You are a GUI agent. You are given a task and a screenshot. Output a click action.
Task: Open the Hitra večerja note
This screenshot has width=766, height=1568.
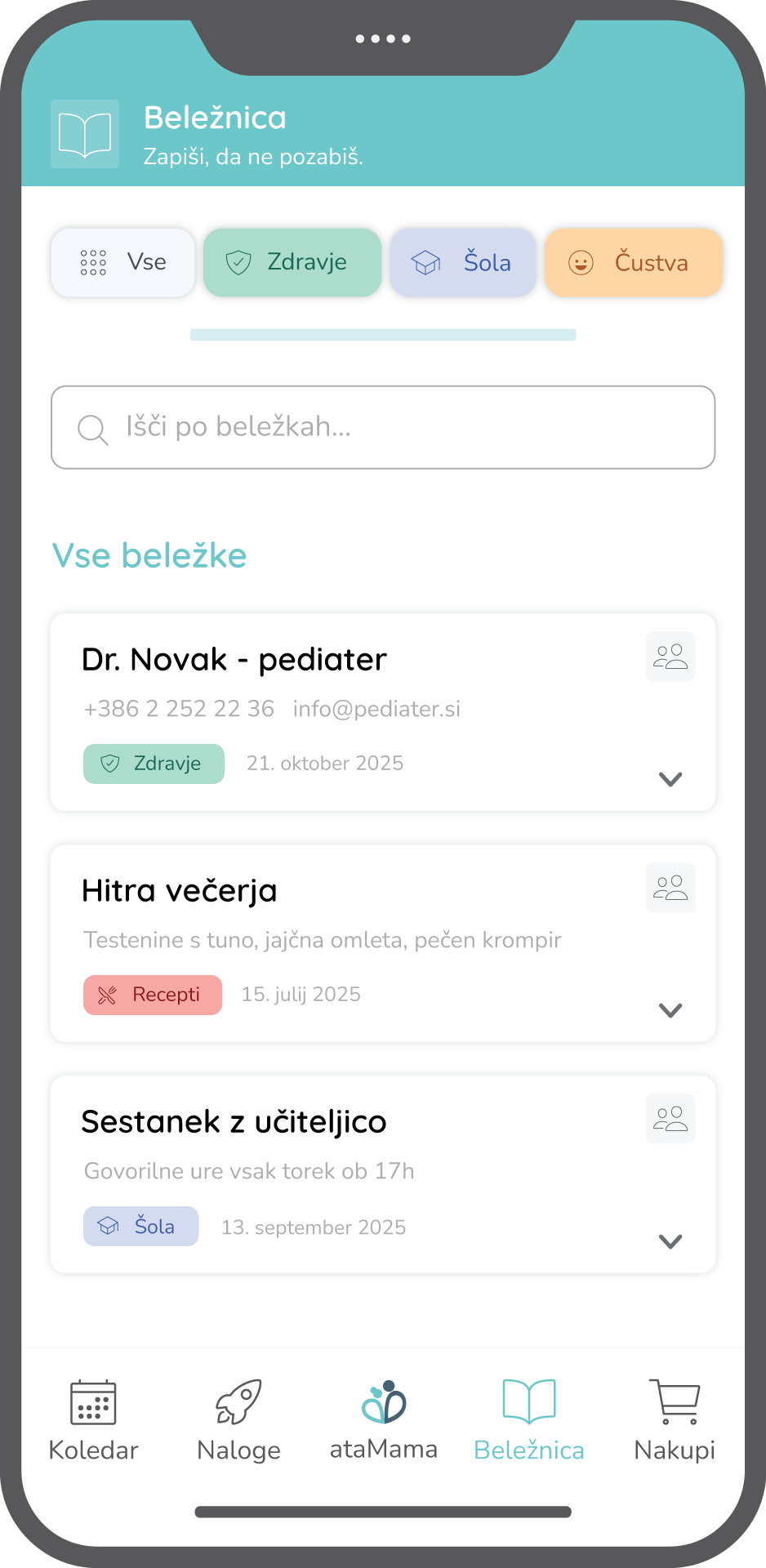pos(180,891)
